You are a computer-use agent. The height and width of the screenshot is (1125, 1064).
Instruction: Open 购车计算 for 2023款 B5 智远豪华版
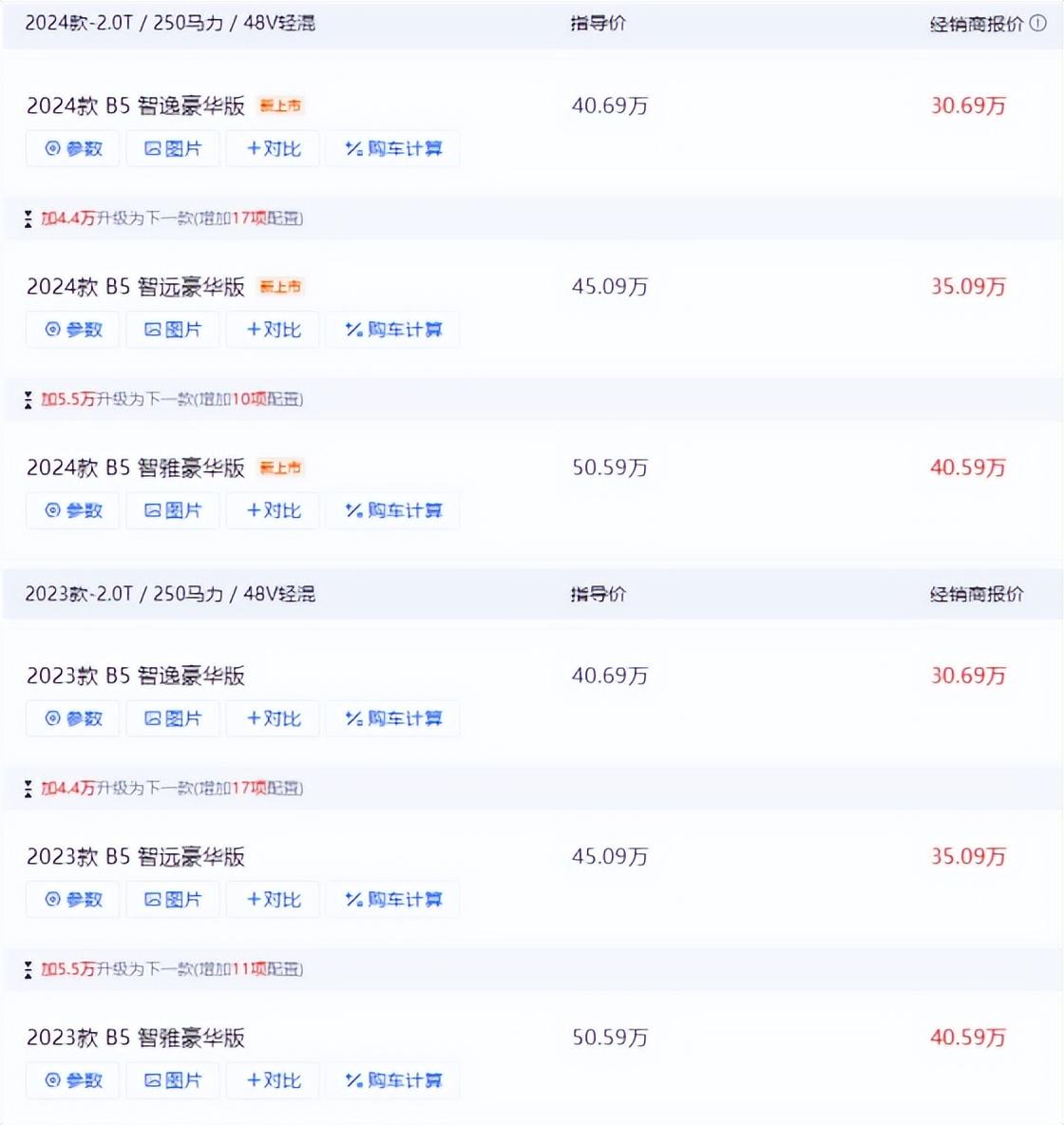[x=393, y=899]
